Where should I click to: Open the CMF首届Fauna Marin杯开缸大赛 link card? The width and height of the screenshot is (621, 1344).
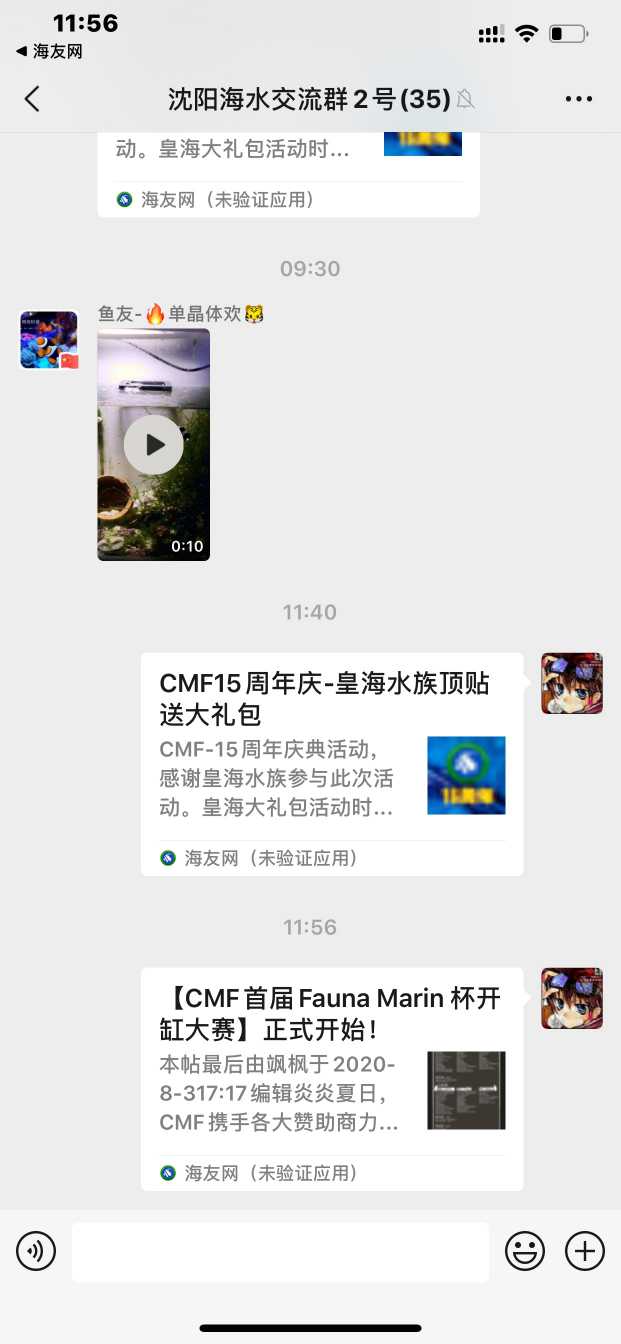pyautogui.click(x=331, y=1078)
